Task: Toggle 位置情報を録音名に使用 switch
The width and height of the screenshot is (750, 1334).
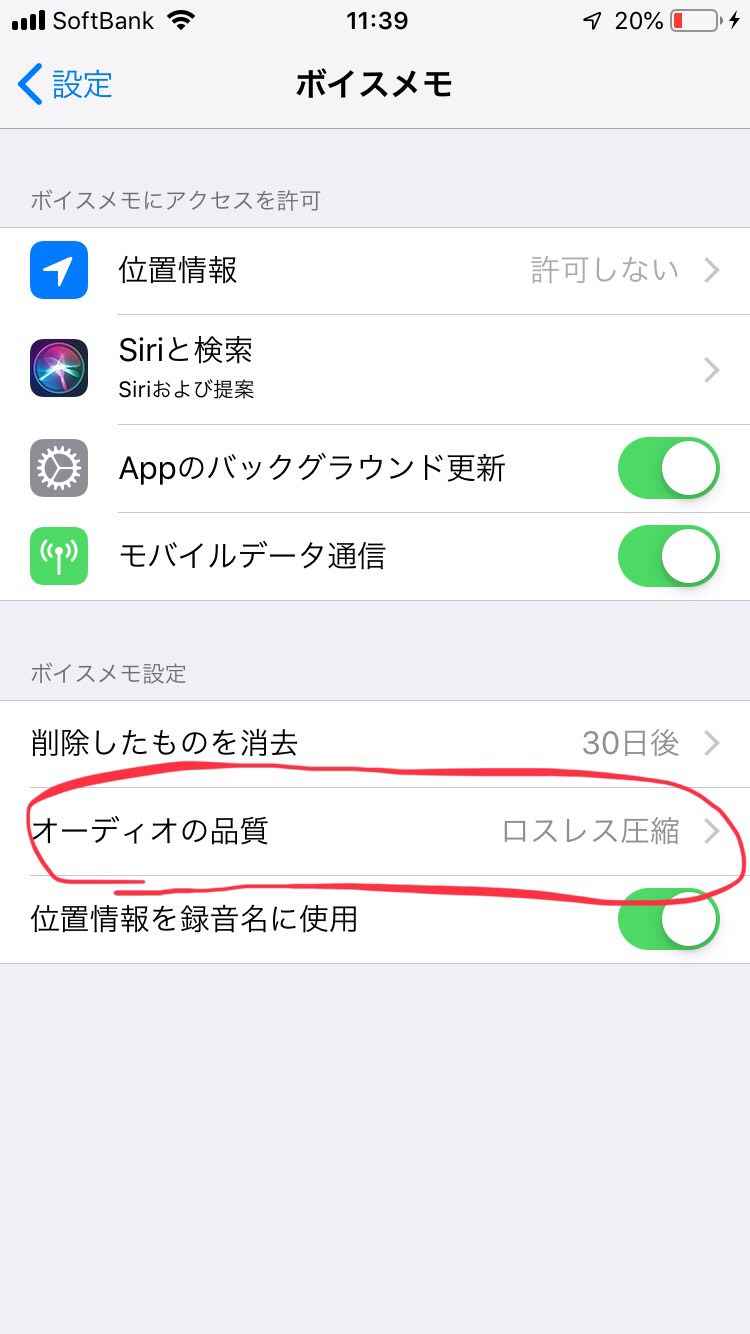Action: pyautogui.click(x=667, y=918)
